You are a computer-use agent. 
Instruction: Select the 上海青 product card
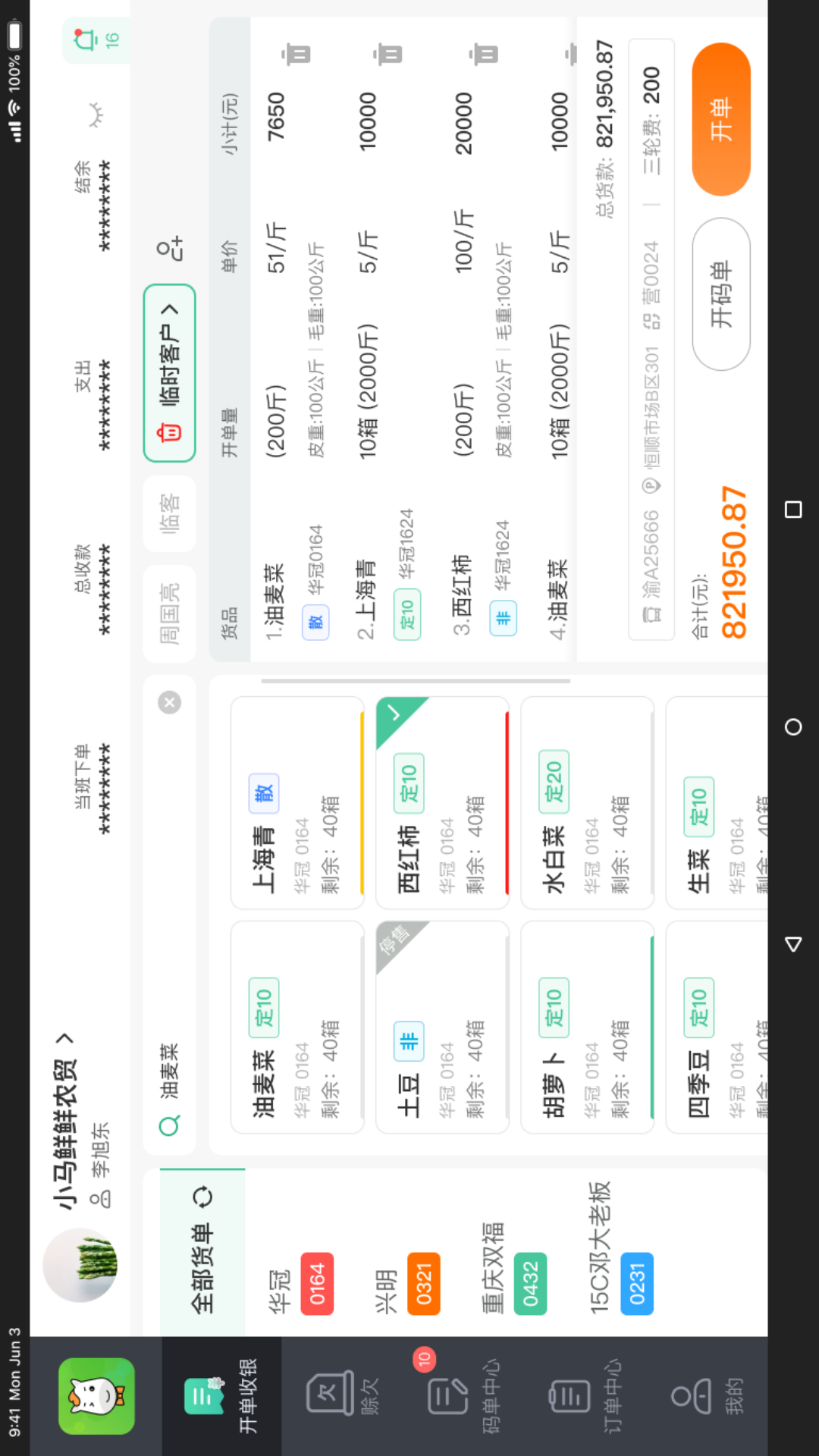(297, 802)
